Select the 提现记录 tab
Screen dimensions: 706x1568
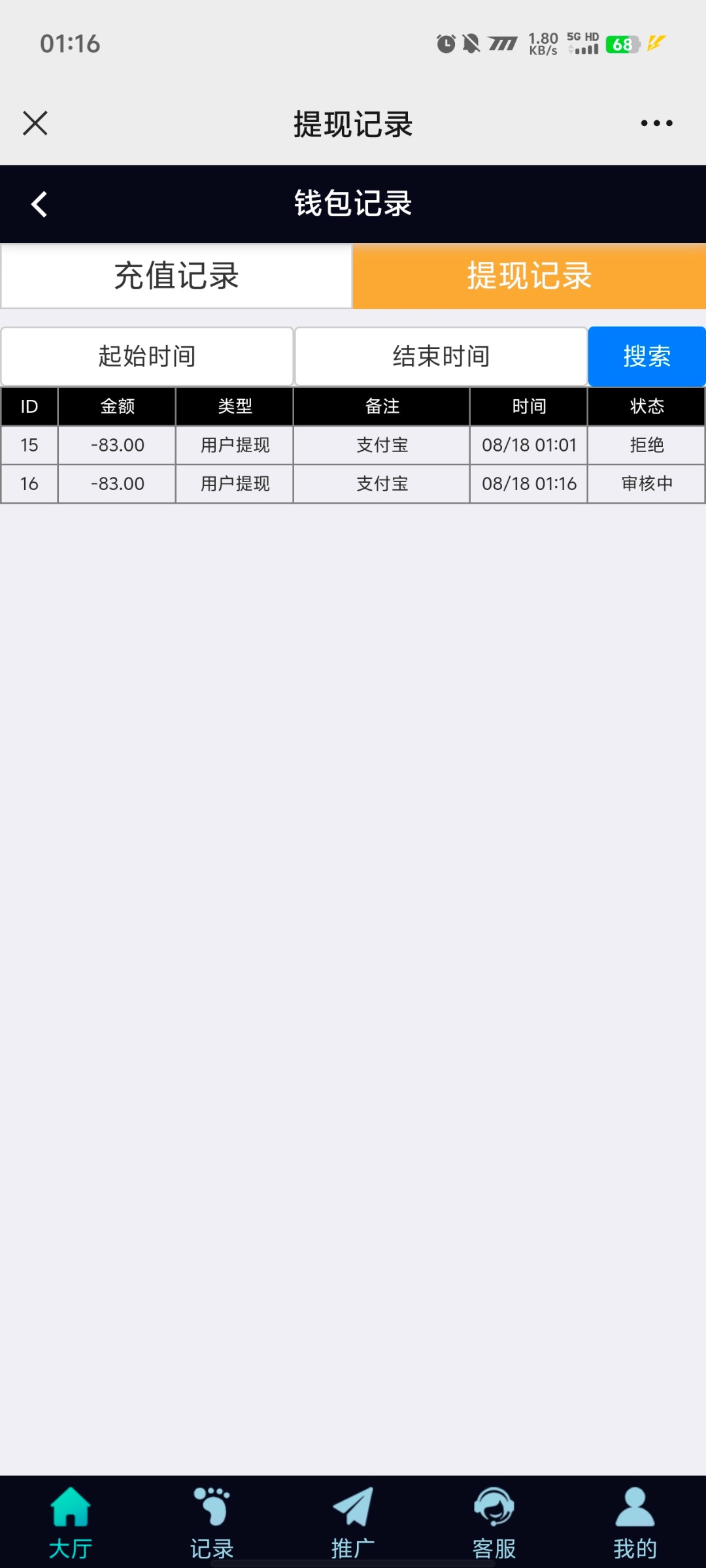point(529,276)
